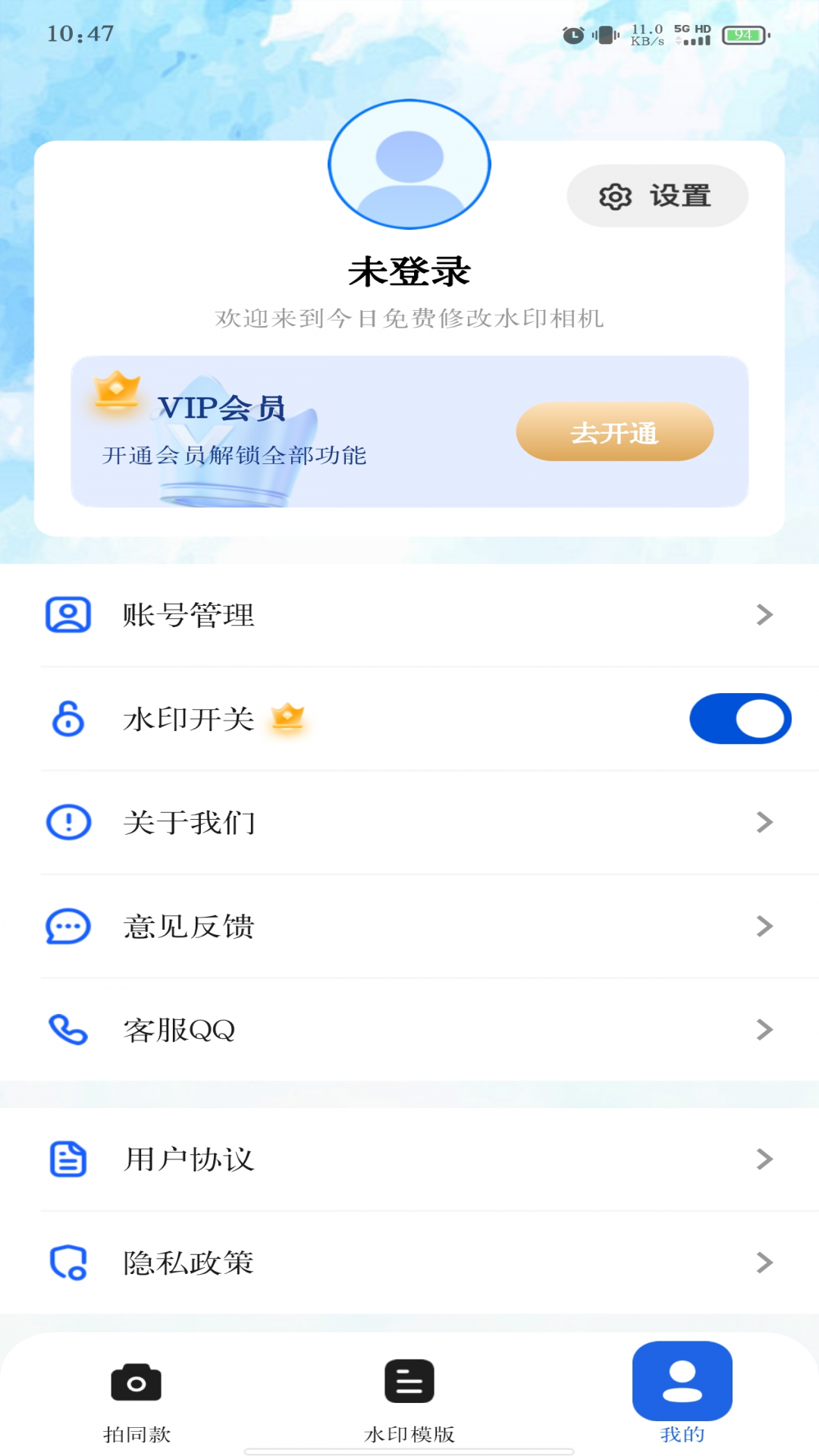Select the 关于我们 info icon
This screenshot has height=1456, width=819.
tap(67, 822)
